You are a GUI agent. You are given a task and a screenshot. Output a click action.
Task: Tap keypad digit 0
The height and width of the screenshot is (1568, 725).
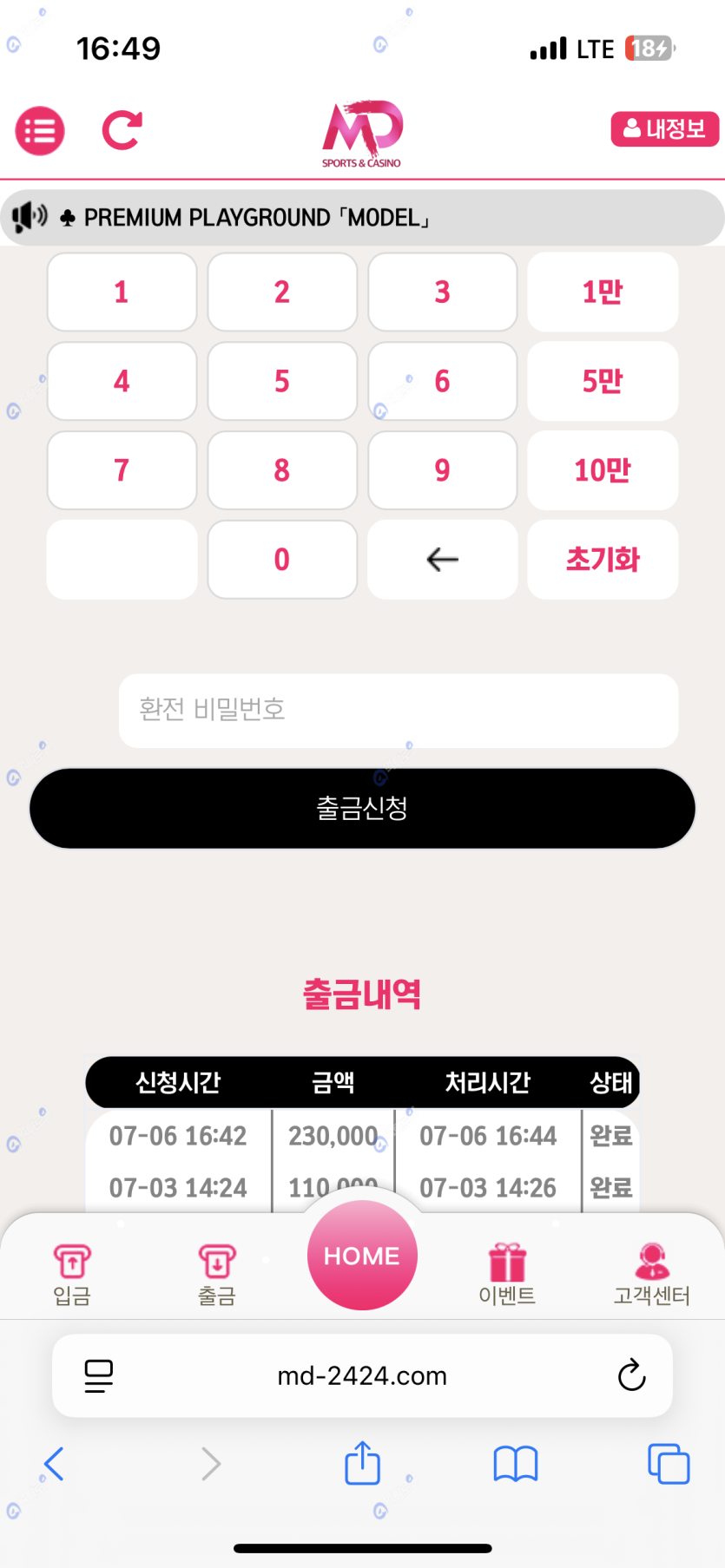[282, 560]
